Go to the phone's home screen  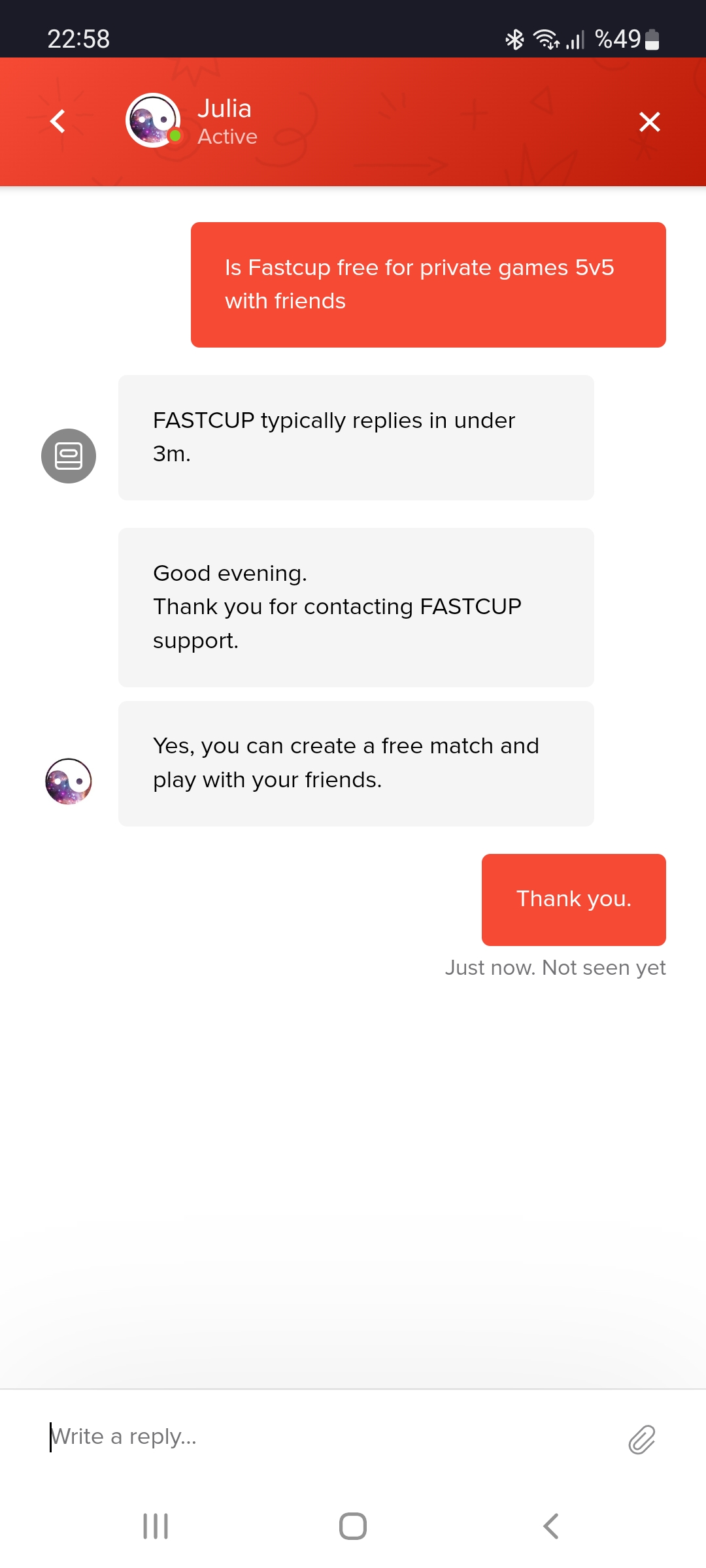point(353,1526)
